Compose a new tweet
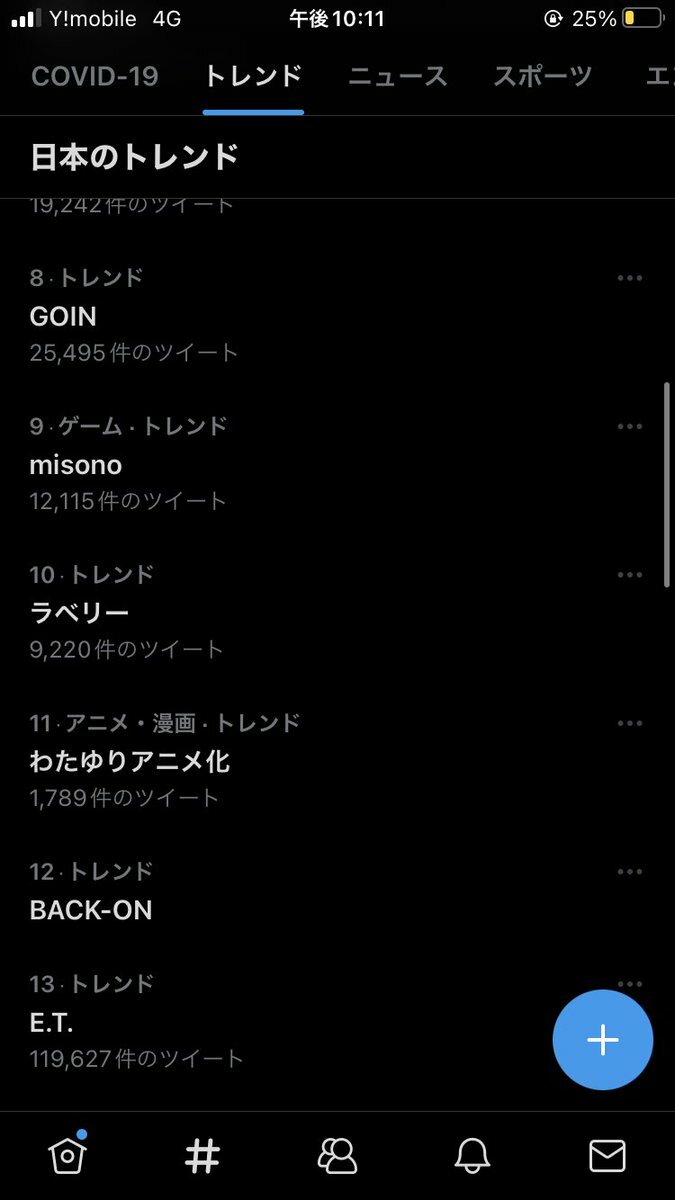 coord(603,1040)
